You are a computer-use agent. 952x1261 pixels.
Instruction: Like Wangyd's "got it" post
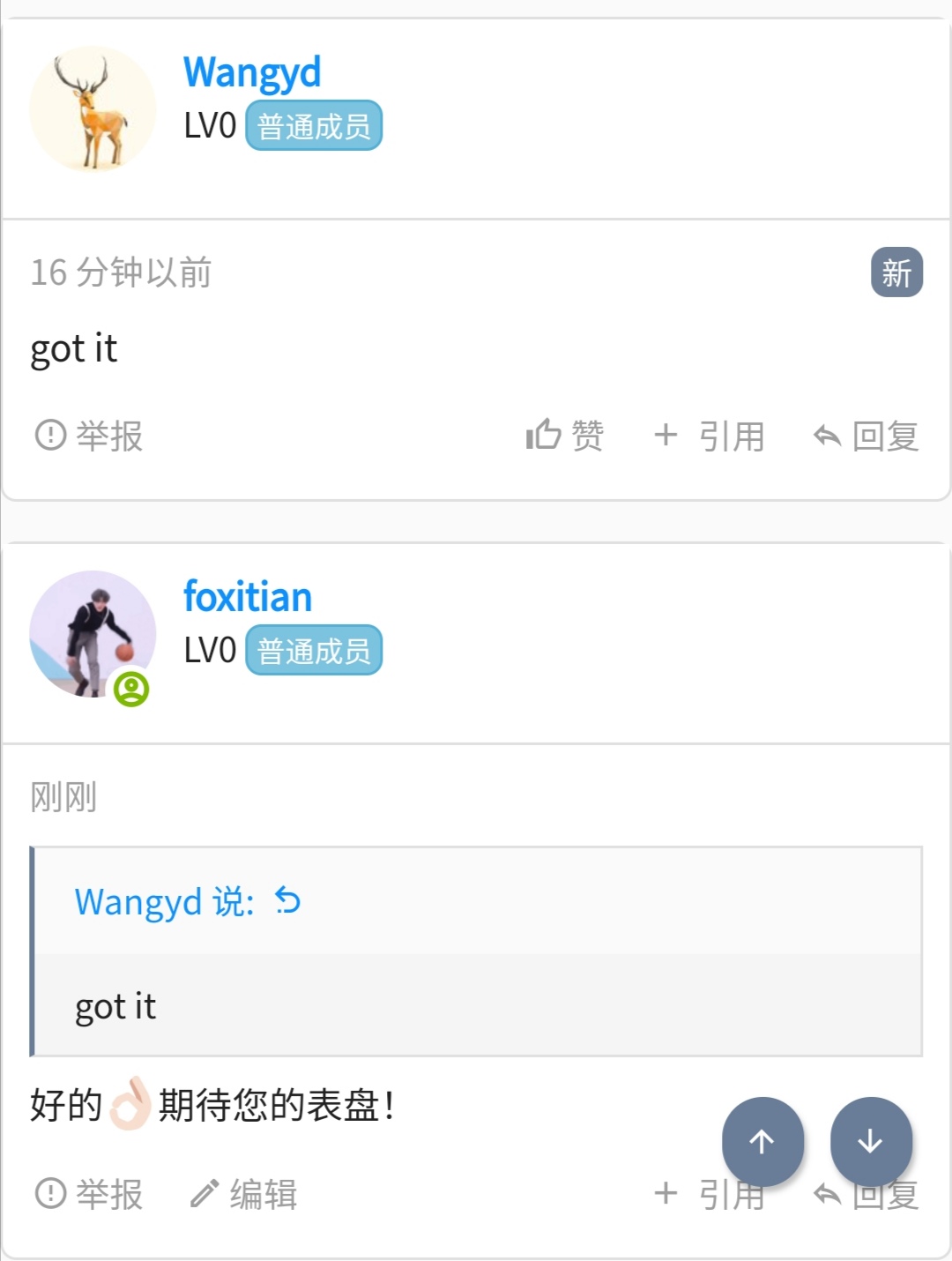tap(564, 436)
